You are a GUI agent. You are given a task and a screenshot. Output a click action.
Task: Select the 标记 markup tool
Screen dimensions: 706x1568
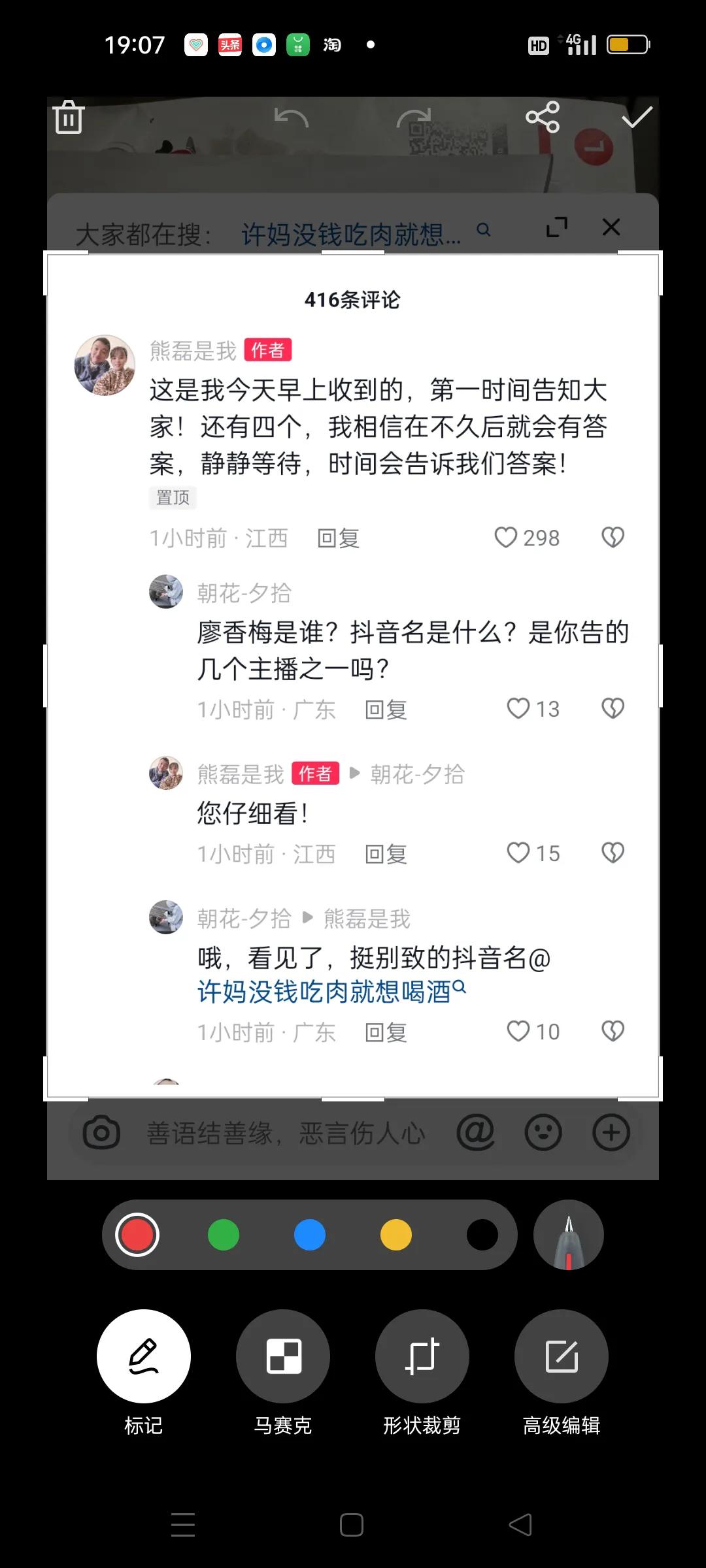tap(144, 1356)
